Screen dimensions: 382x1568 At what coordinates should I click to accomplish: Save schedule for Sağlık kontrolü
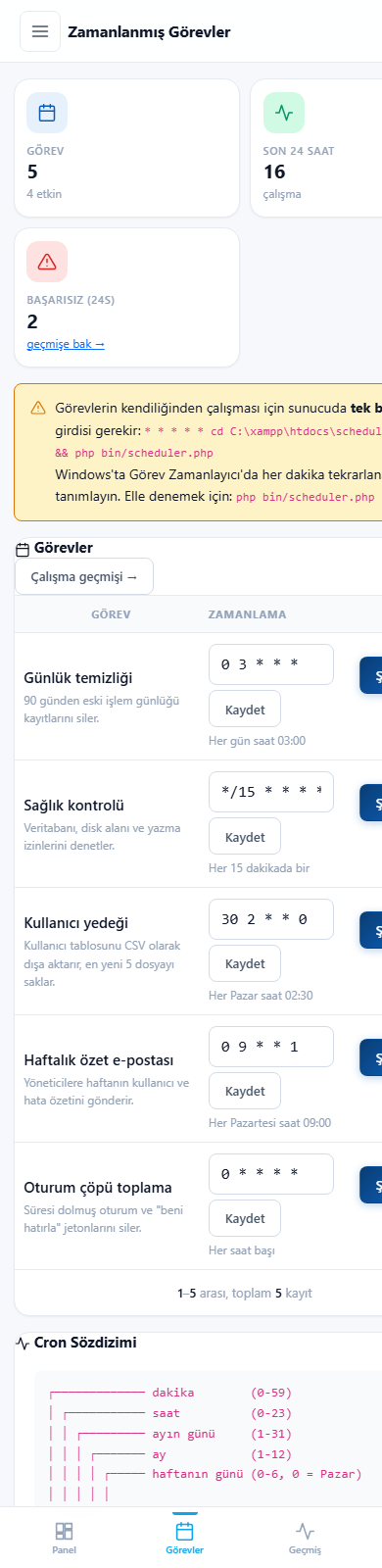coord(245,837)
